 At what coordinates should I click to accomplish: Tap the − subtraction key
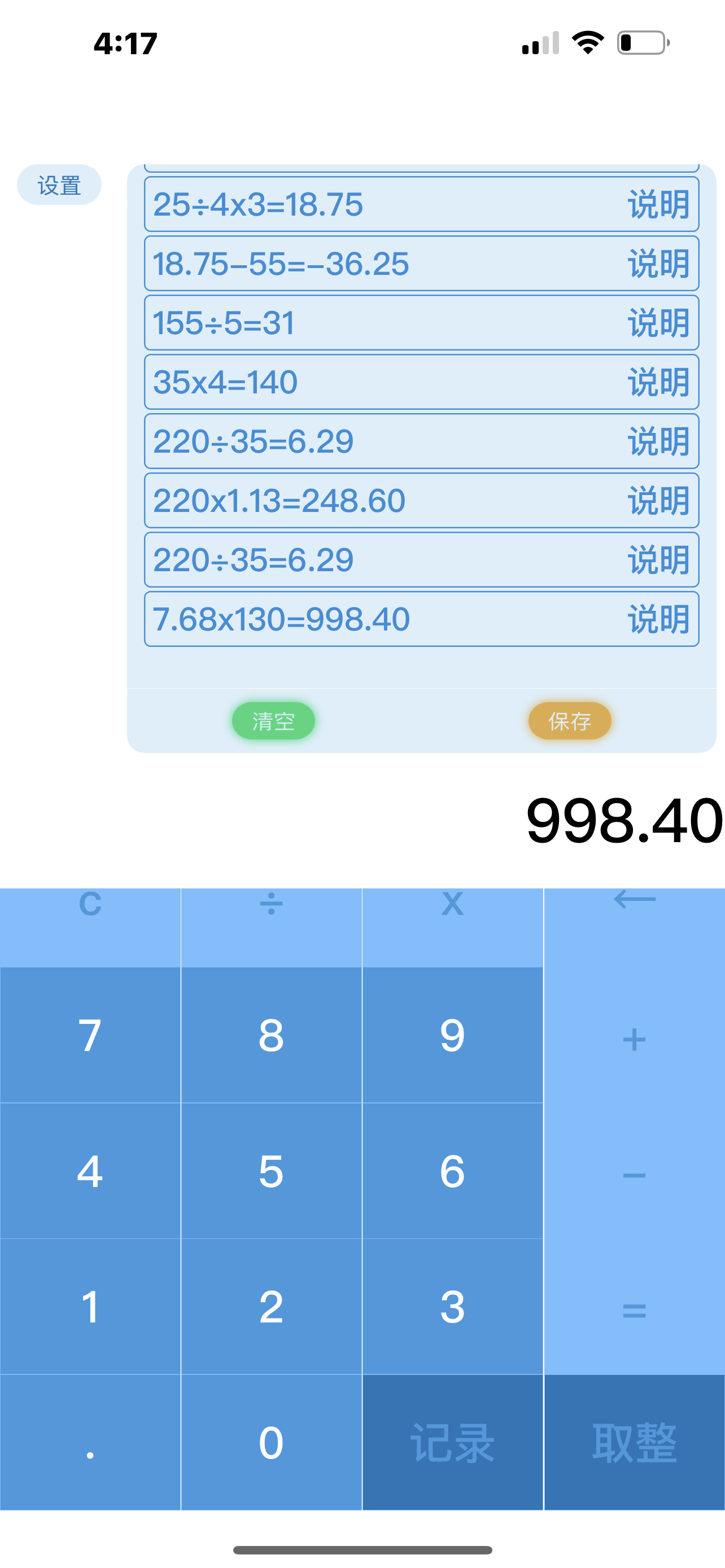(634, 1175)
